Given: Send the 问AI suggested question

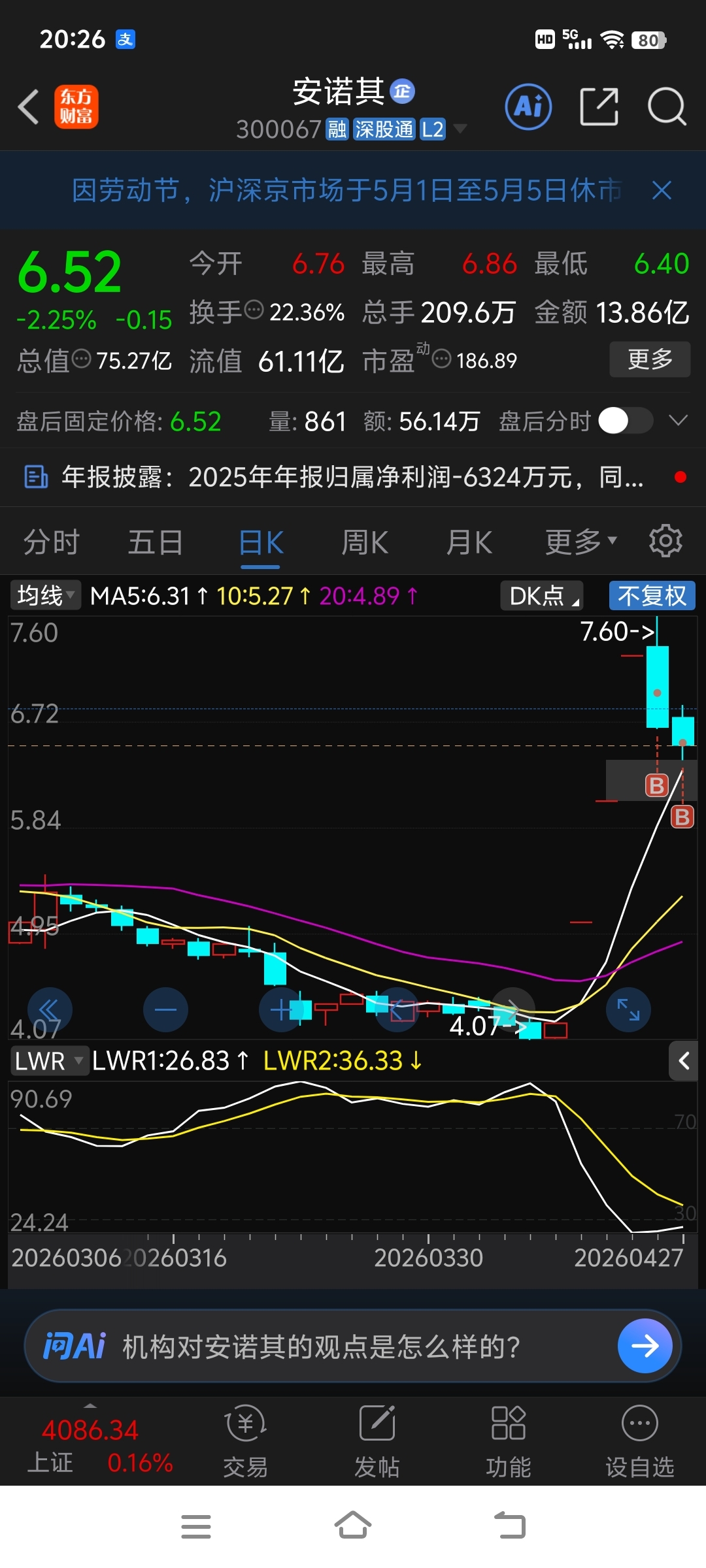Looking at the screenshot, I should 645,1346.
